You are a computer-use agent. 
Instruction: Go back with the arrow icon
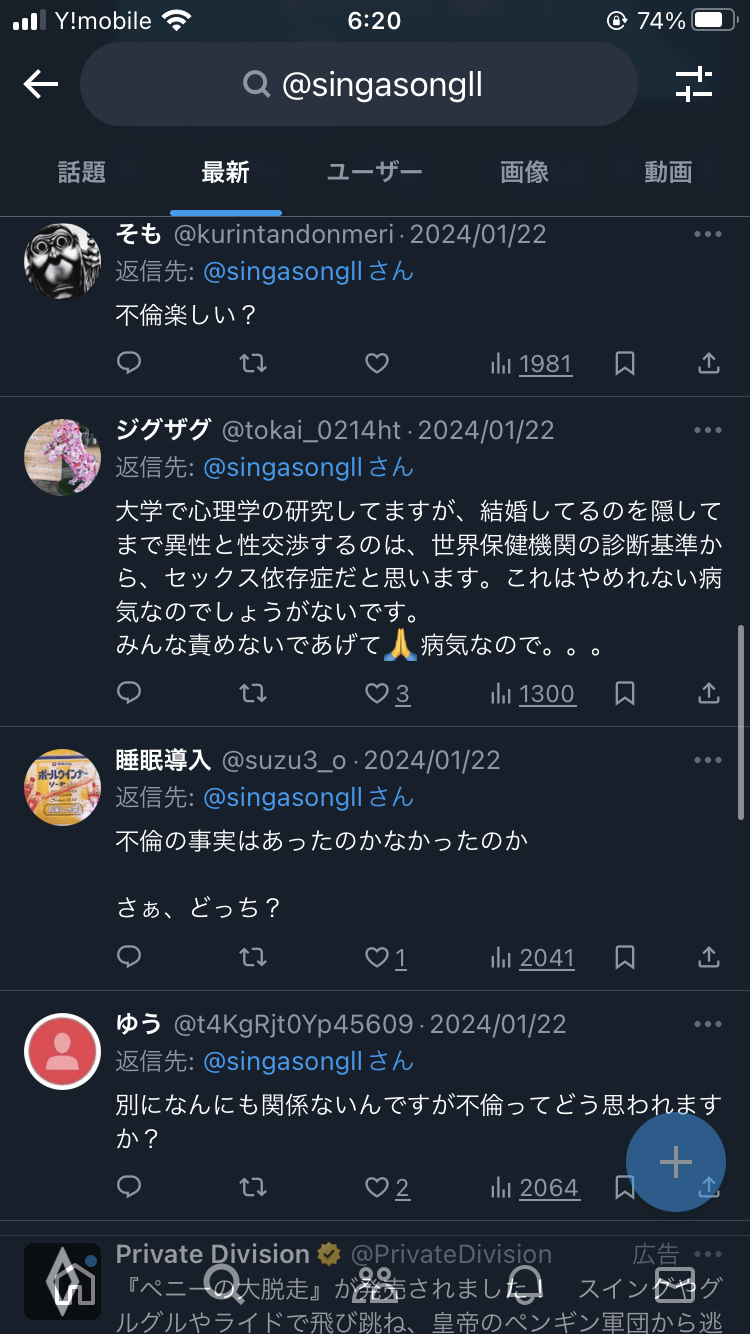[41, 84]
